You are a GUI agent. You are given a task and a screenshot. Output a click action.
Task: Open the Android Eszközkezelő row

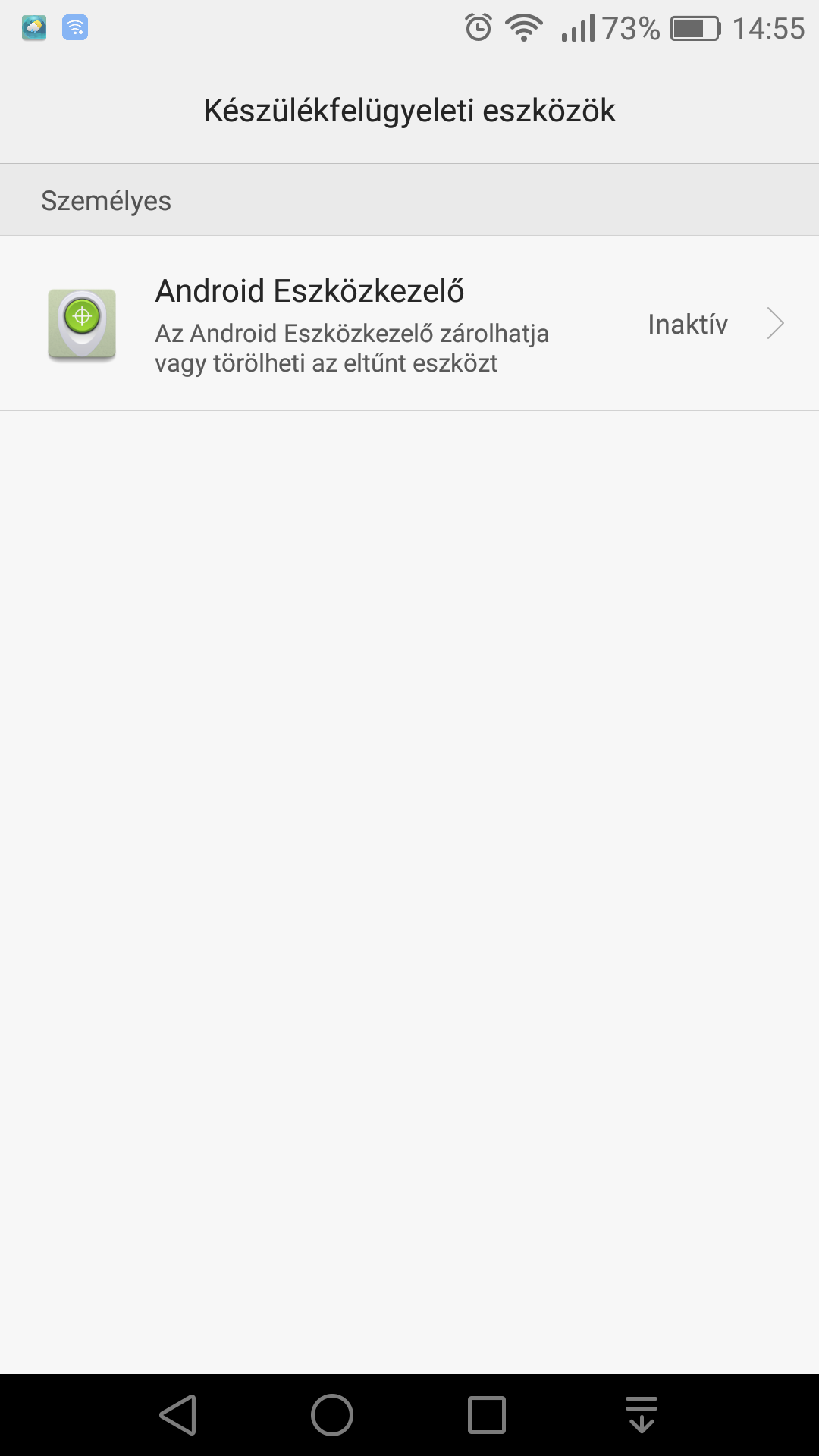[x=409, y=324]
